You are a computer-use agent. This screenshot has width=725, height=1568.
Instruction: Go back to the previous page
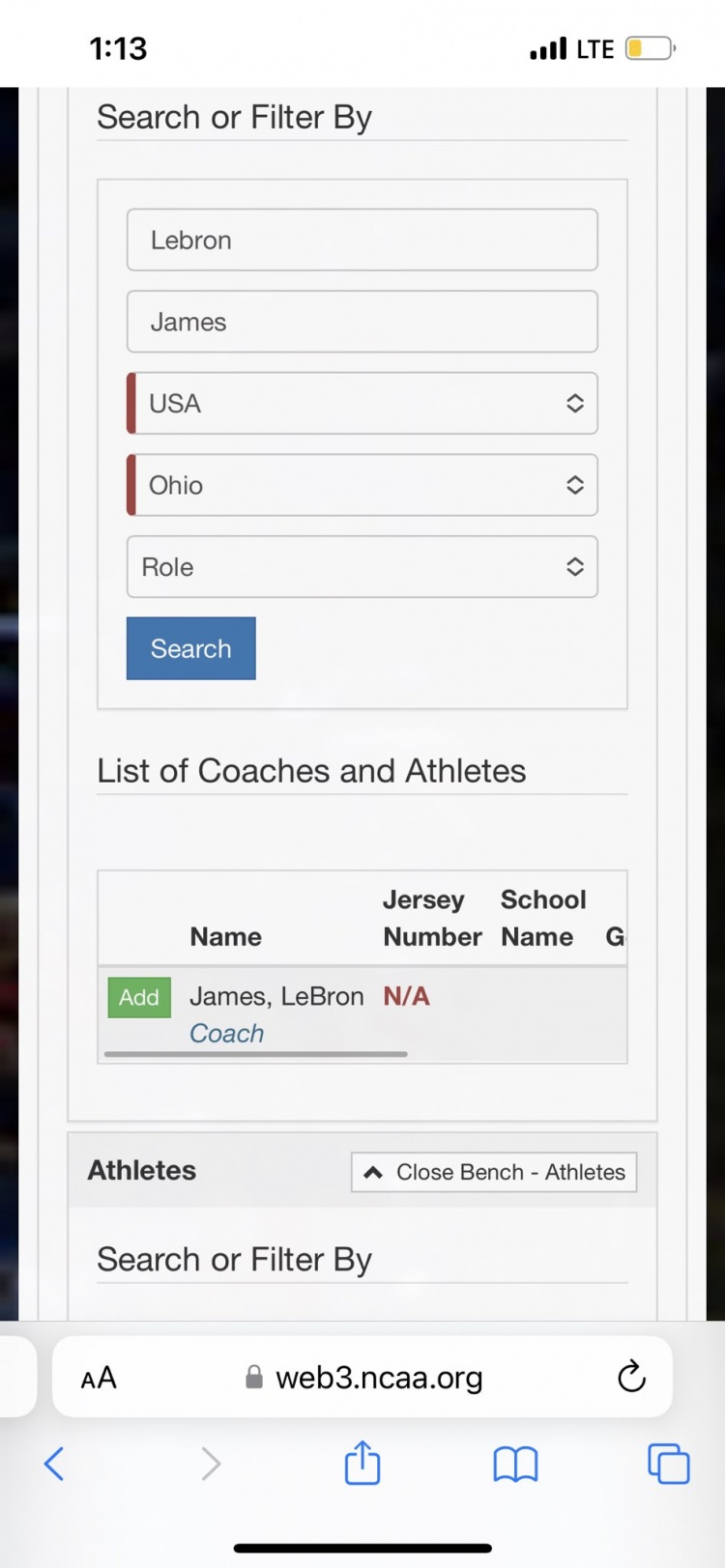(x=54, y=1464)
